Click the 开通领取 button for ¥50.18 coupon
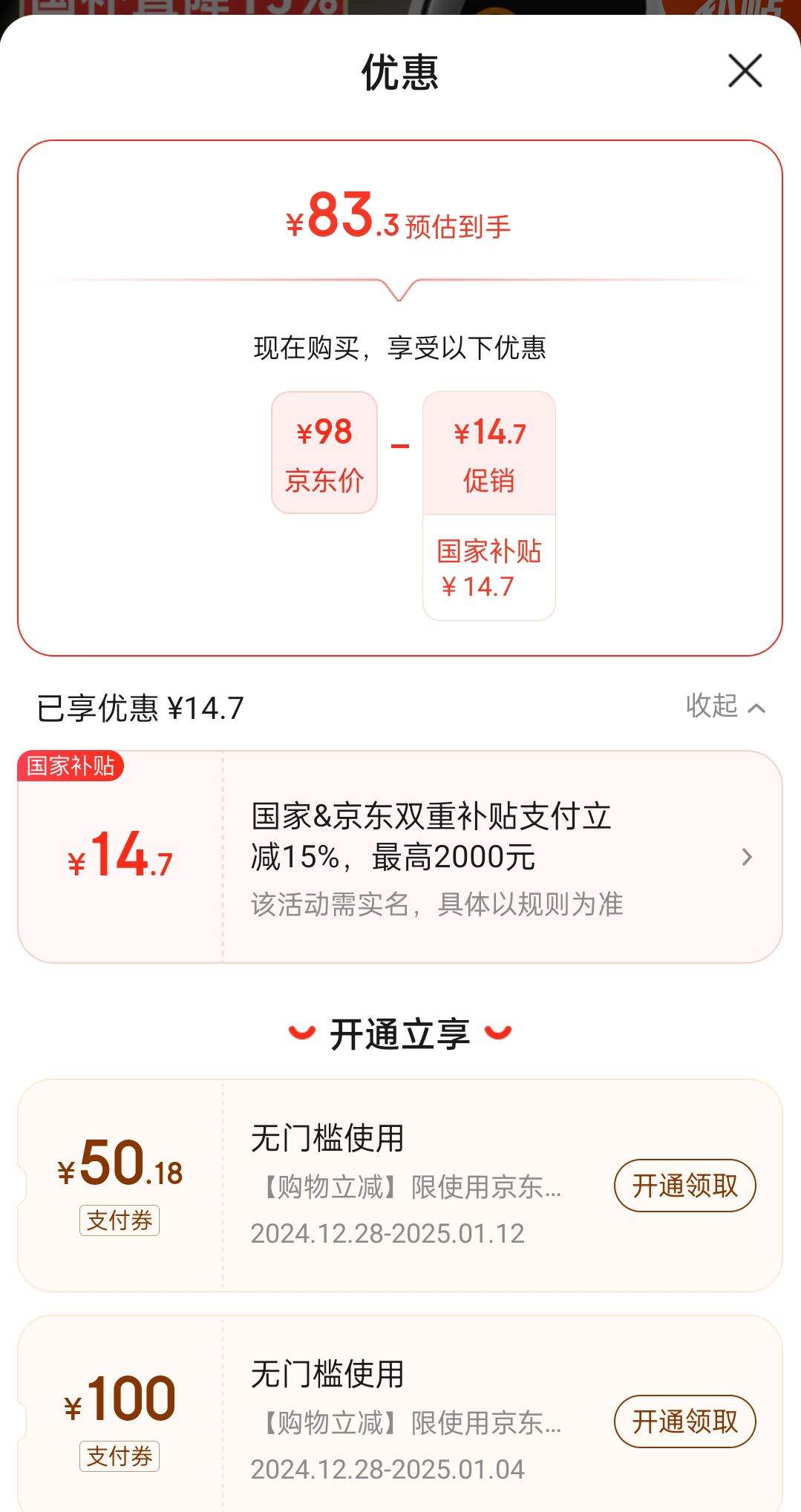The image size is (801, 1512). point(684,1186)
